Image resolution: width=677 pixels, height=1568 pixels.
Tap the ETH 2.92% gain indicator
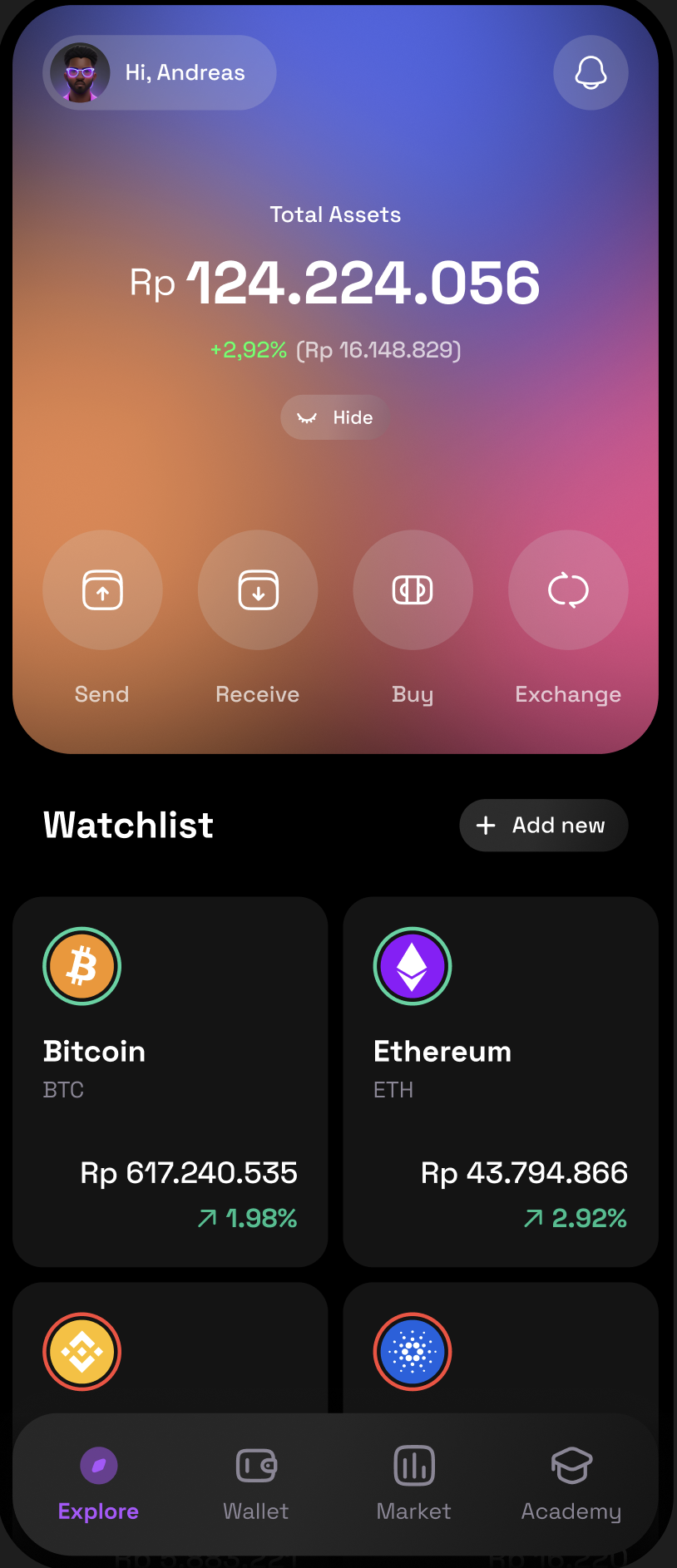[x=575, y=1217]
